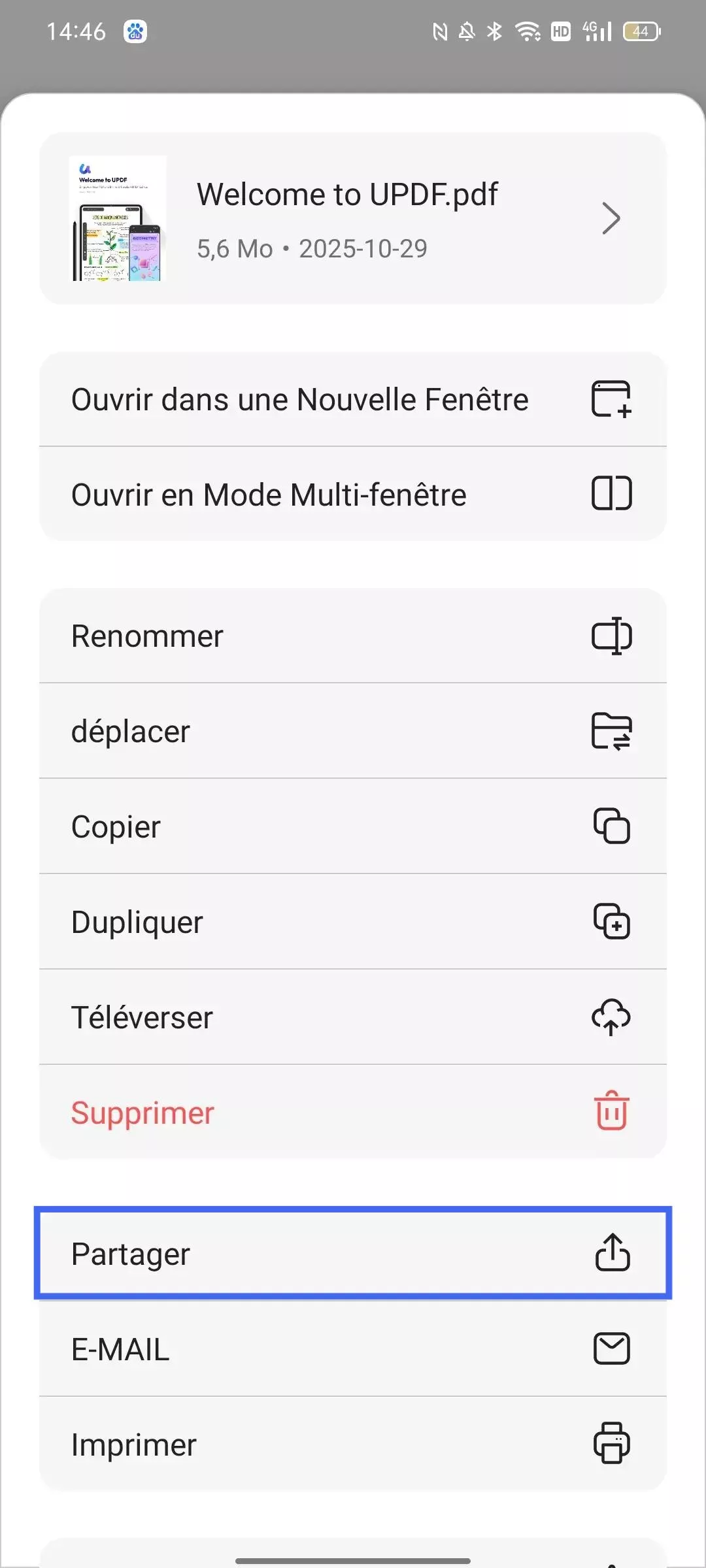Open the Welcome to UPDF.pdf thumbnail

coord(118,218)
